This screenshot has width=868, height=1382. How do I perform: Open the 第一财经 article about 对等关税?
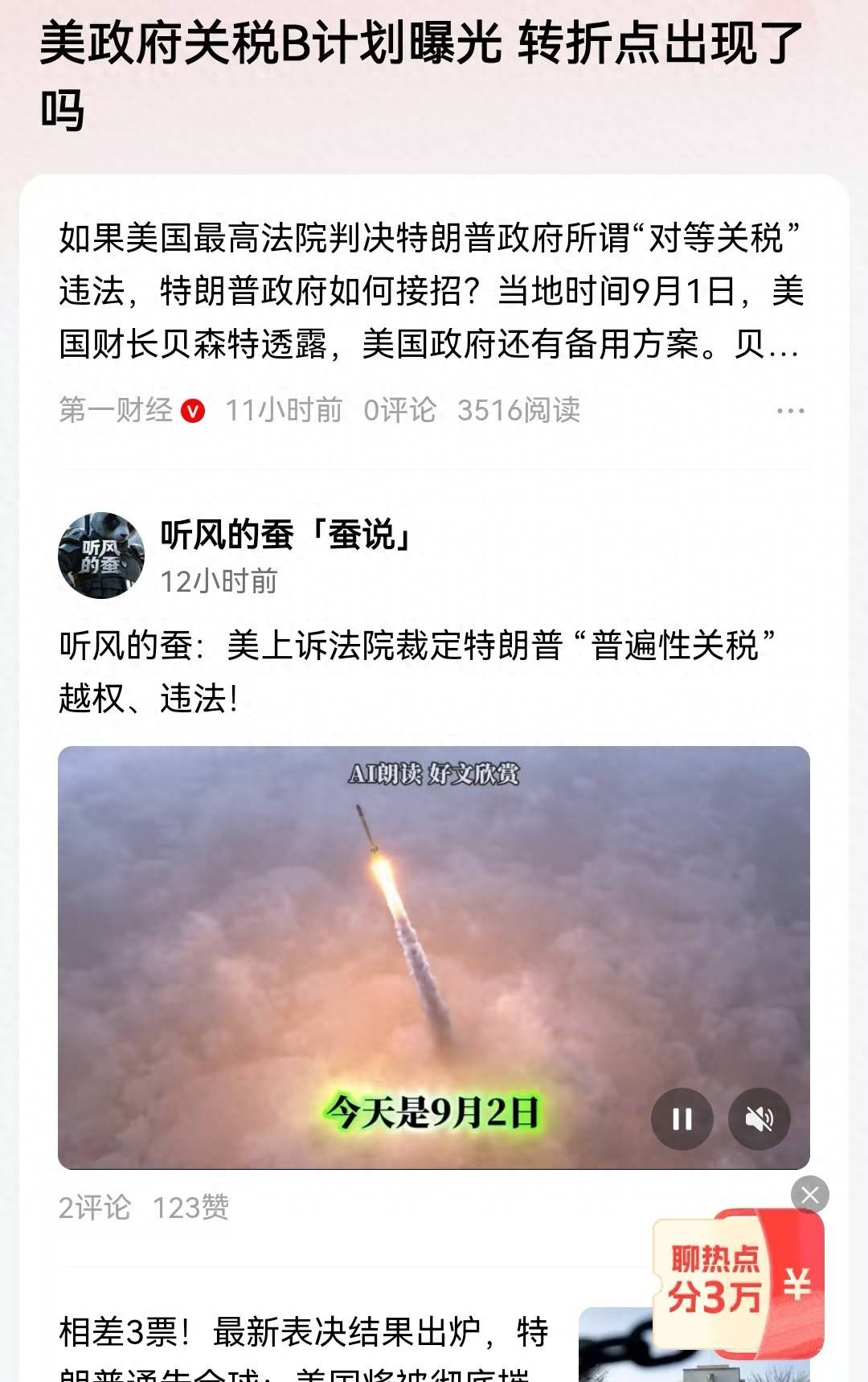[x=430, y=291]
